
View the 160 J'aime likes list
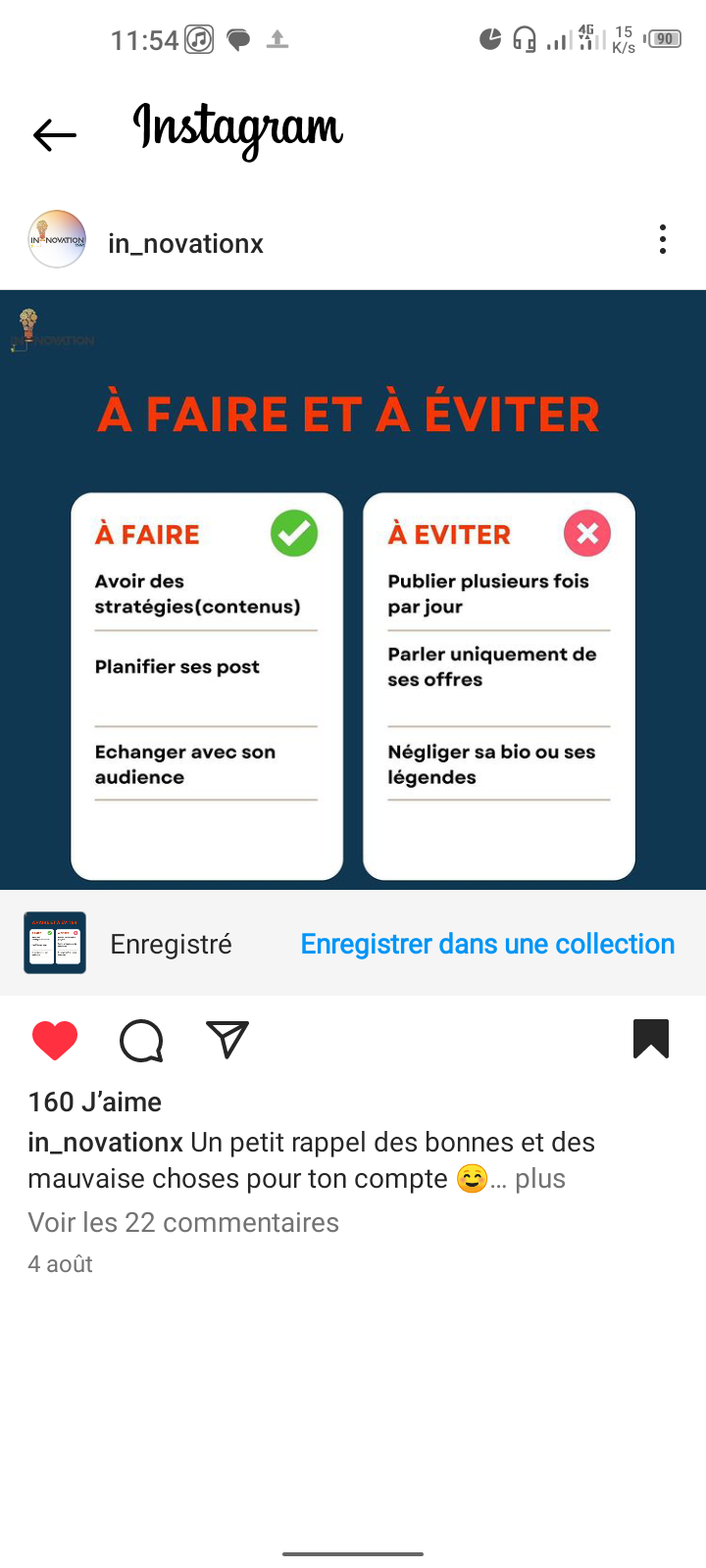[x=95, y=1102]
